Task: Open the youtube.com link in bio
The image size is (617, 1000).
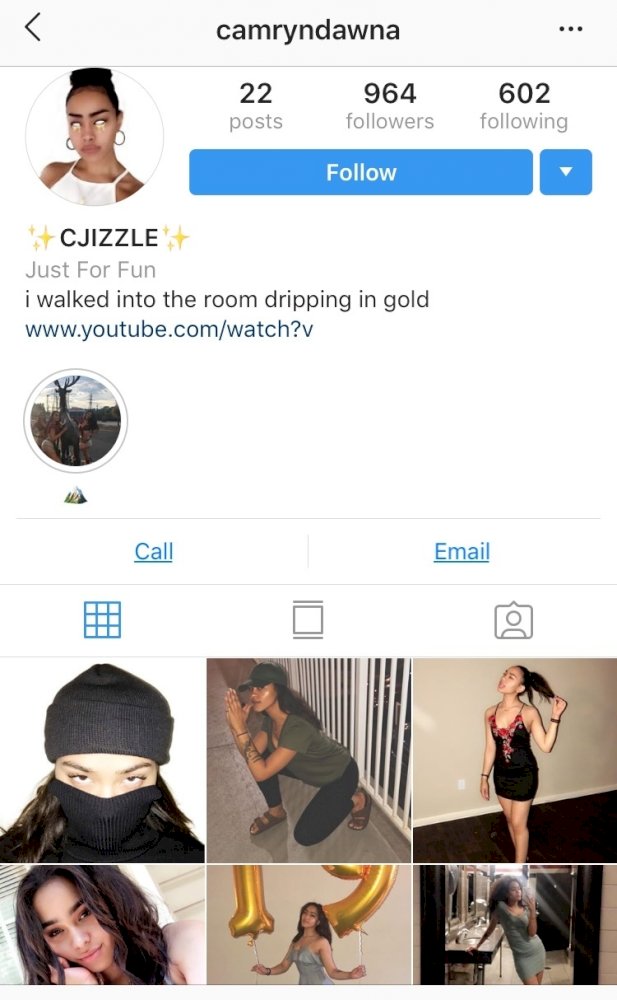Action: tap(169, 329)
